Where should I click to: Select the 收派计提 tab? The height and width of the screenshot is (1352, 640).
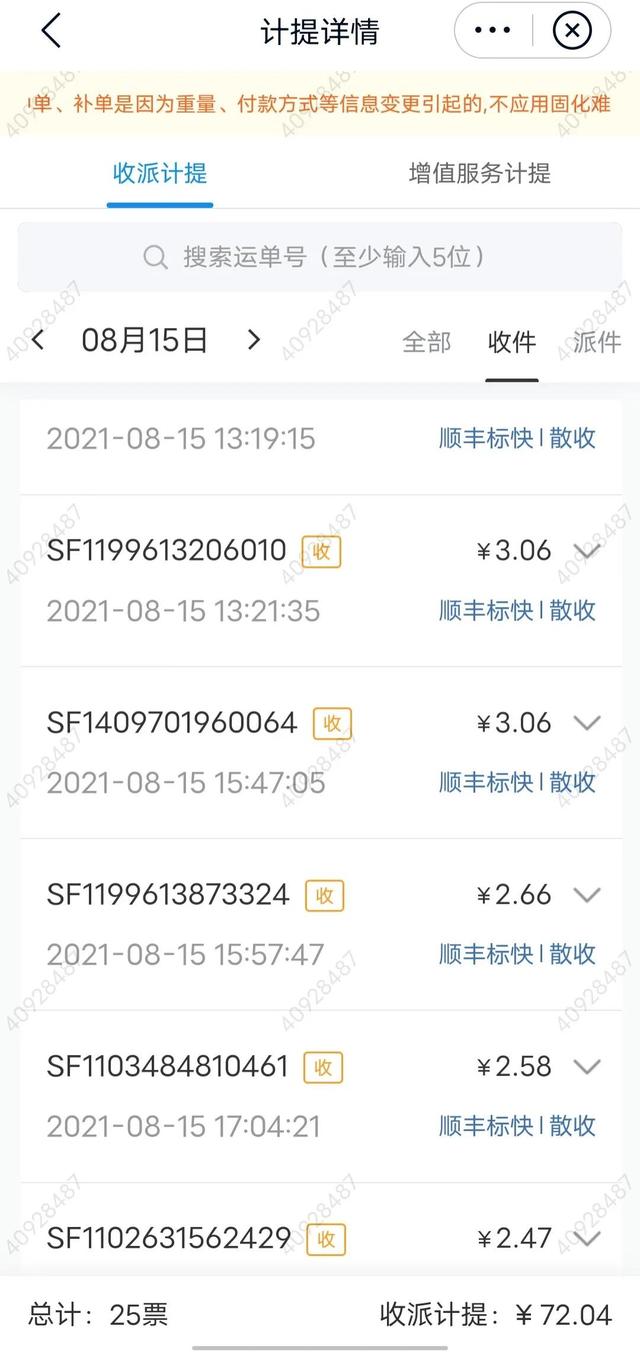coord(160,173)
